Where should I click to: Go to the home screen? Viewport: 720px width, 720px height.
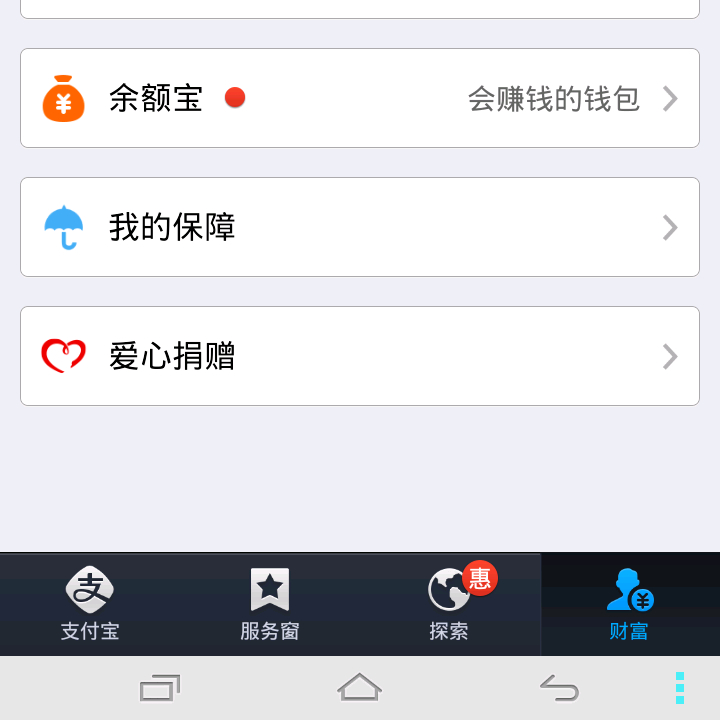point(360,688)
